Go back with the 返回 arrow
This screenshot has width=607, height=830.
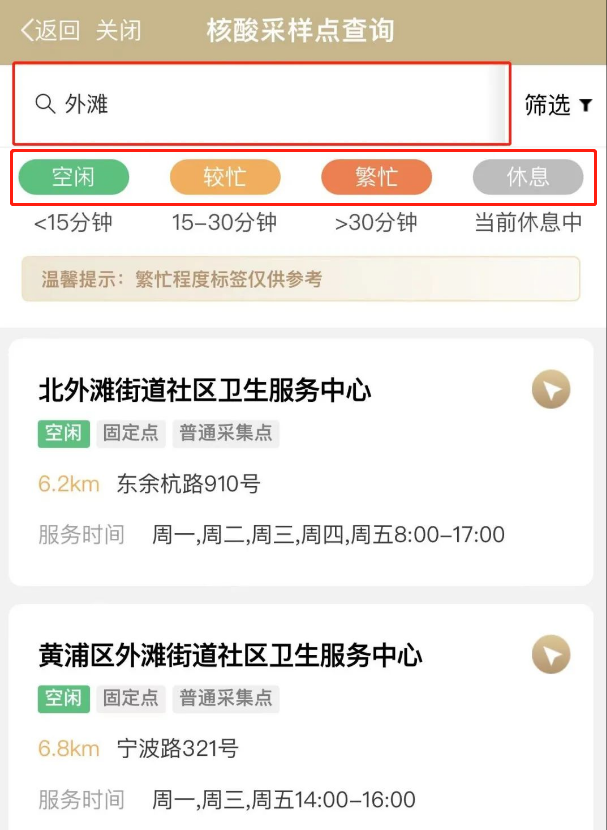pos(49,31)
